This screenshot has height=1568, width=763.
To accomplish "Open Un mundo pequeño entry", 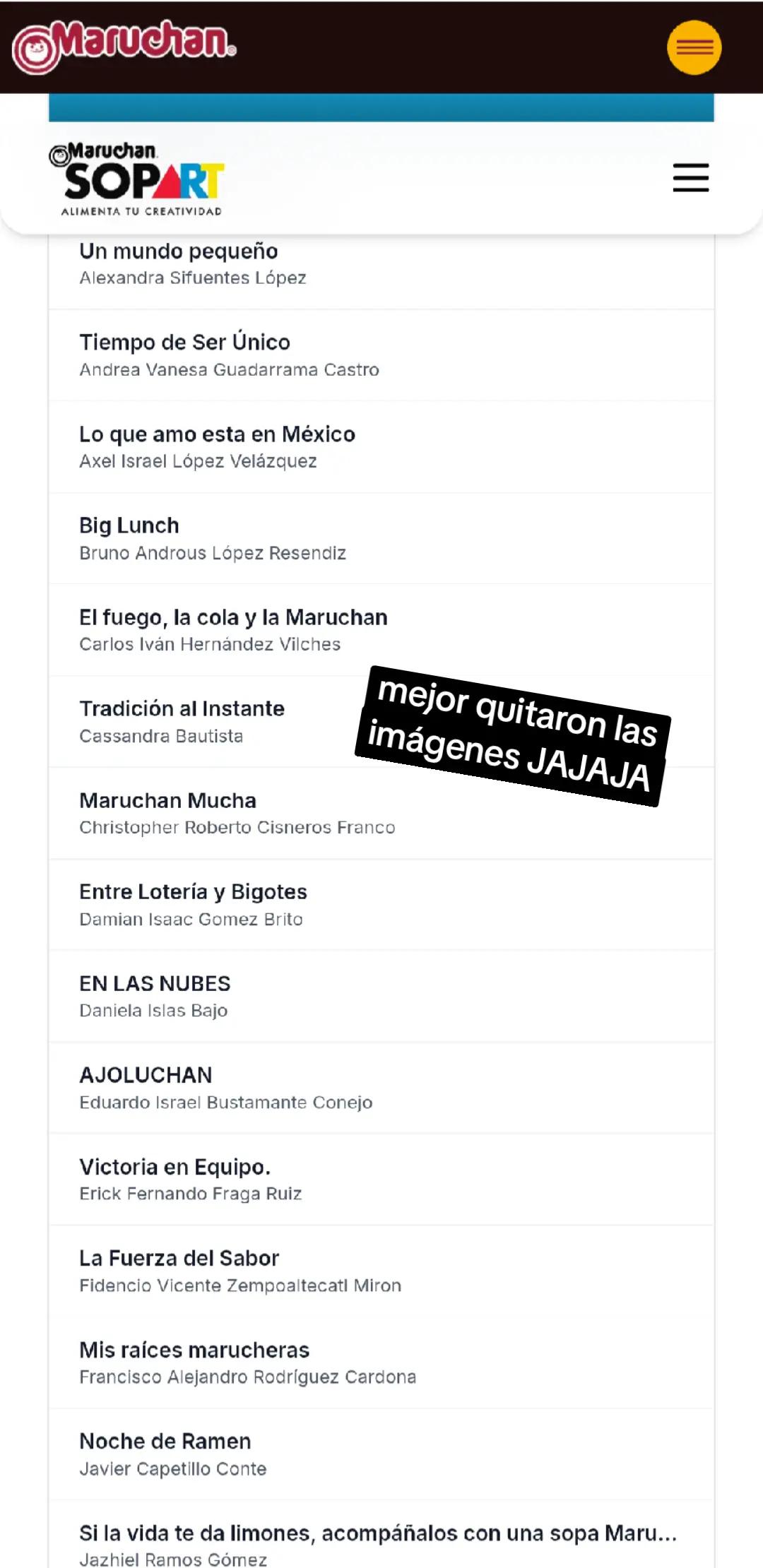I will click(x=381, y=272).
